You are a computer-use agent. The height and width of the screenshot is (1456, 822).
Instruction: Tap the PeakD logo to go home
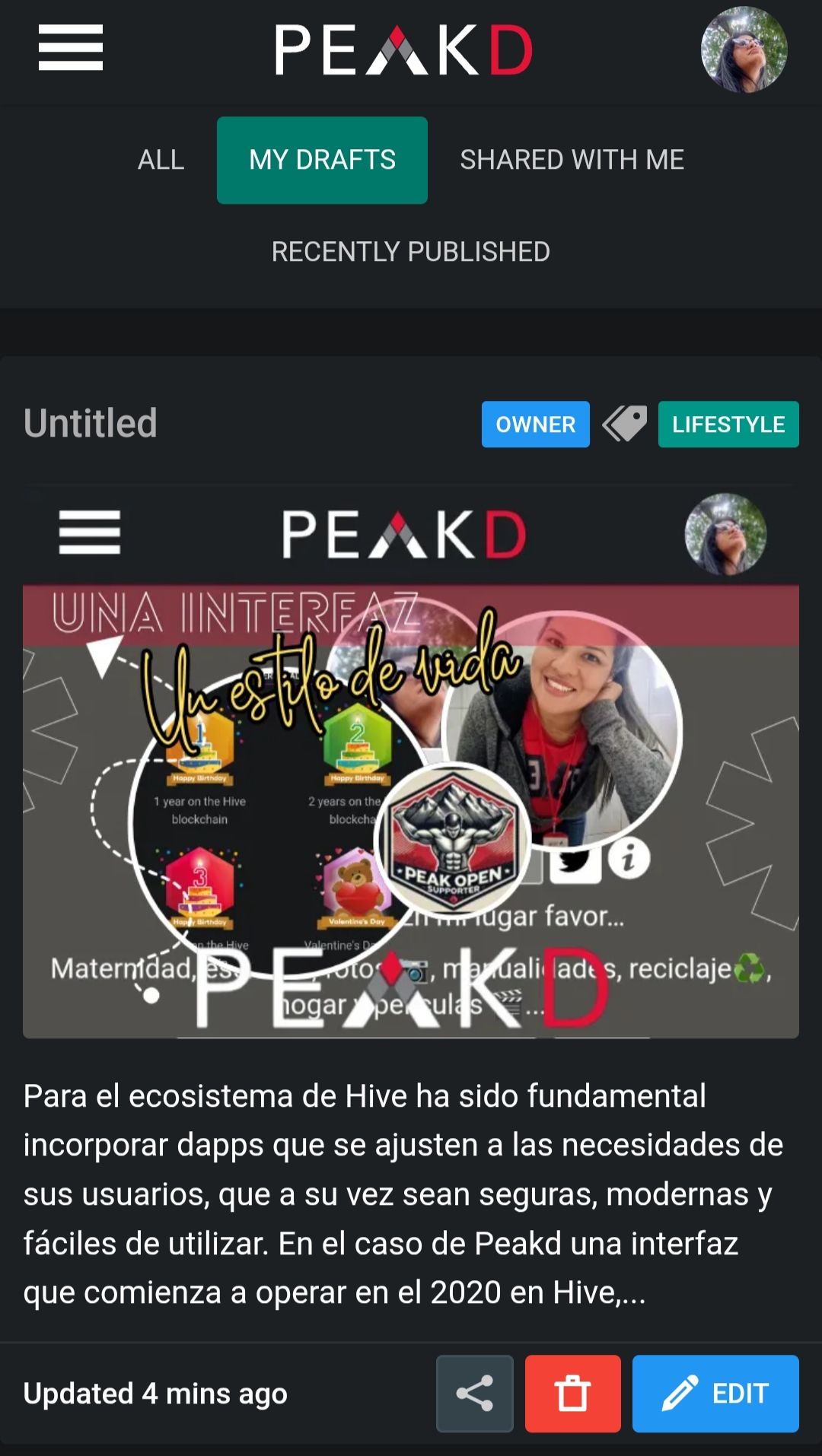click(x=403, y=50)
